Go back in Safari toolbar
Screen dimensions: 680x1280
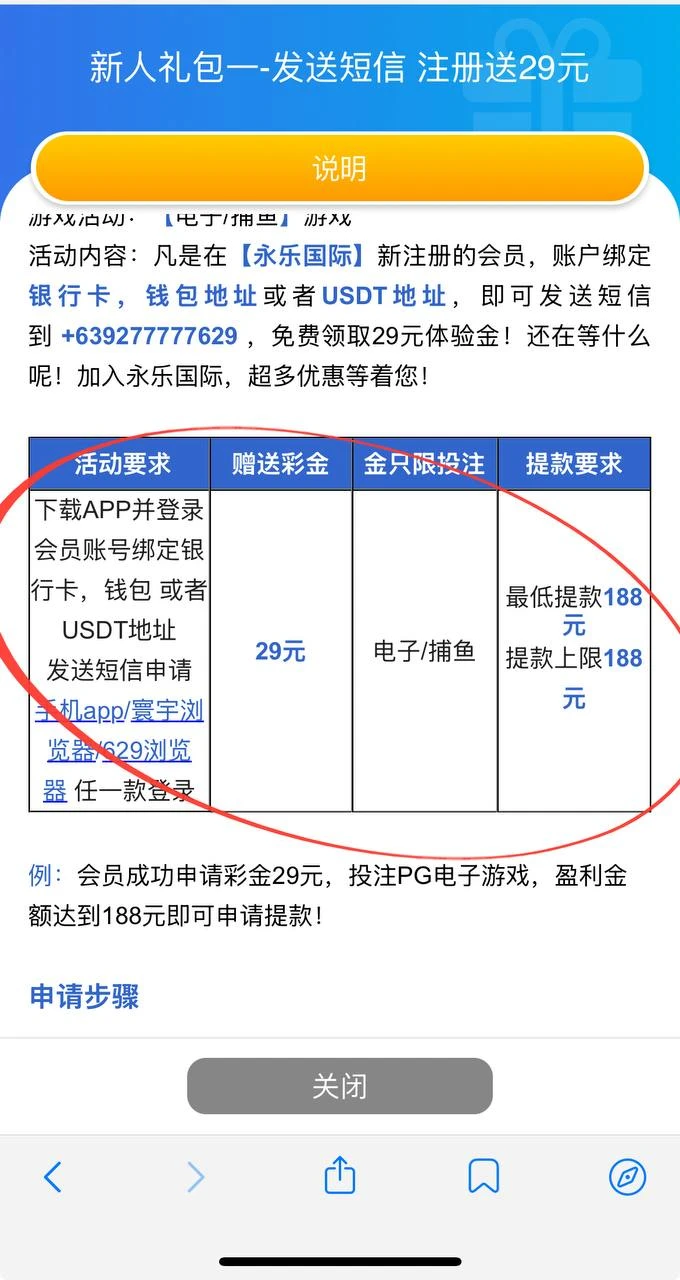point(53,1177)
